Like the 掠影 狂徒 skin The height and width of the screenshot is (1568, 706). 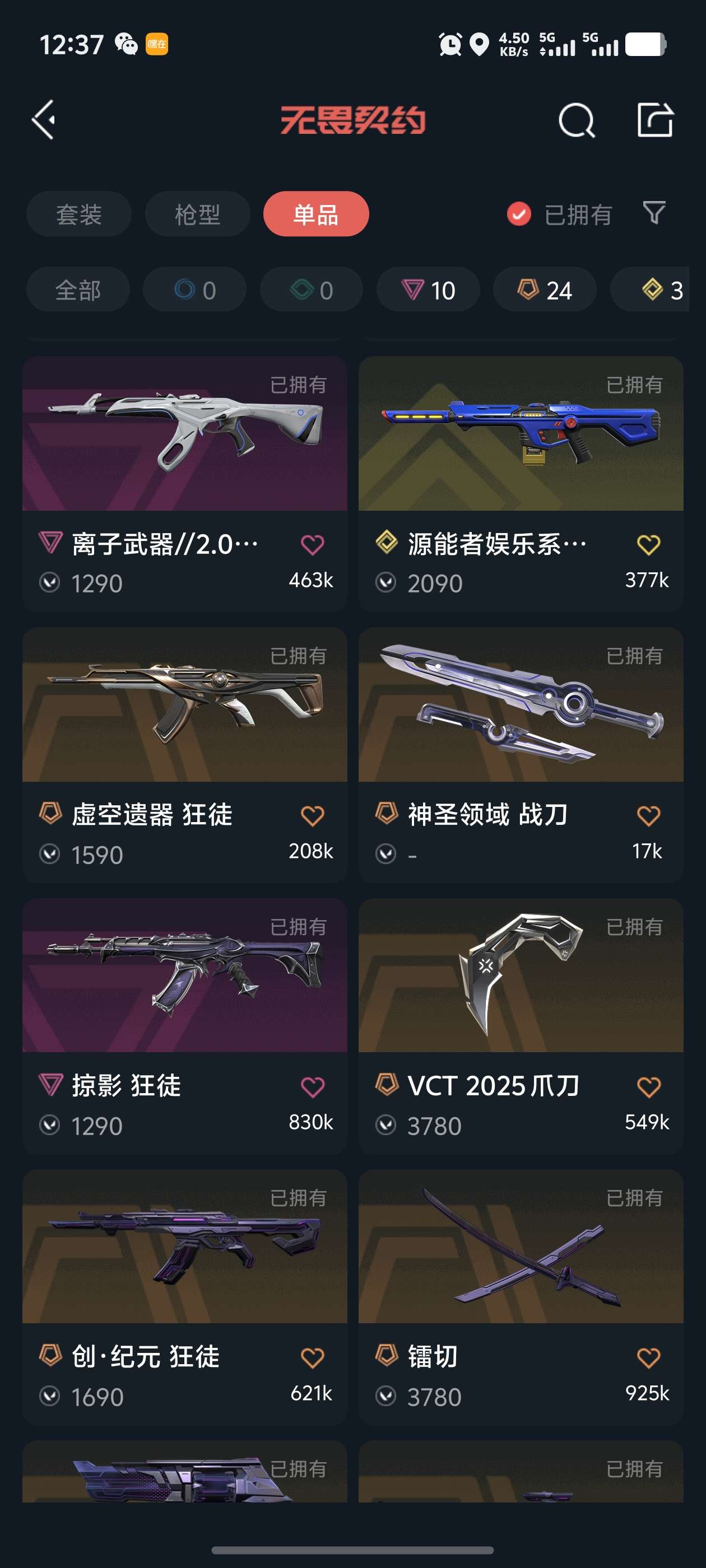click(x=313, y=1087)
